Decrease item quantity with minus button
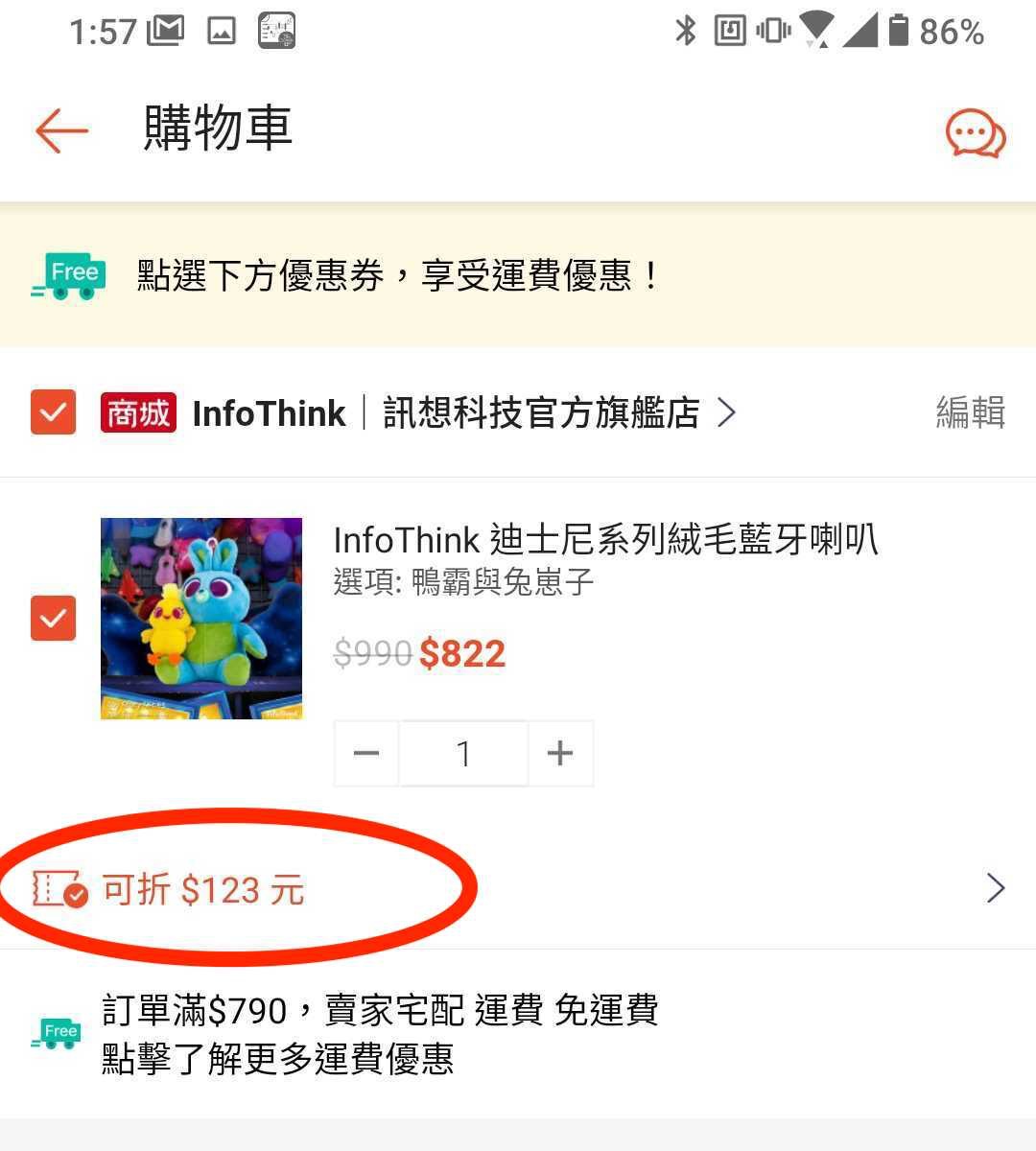 [x=366, y=754]
